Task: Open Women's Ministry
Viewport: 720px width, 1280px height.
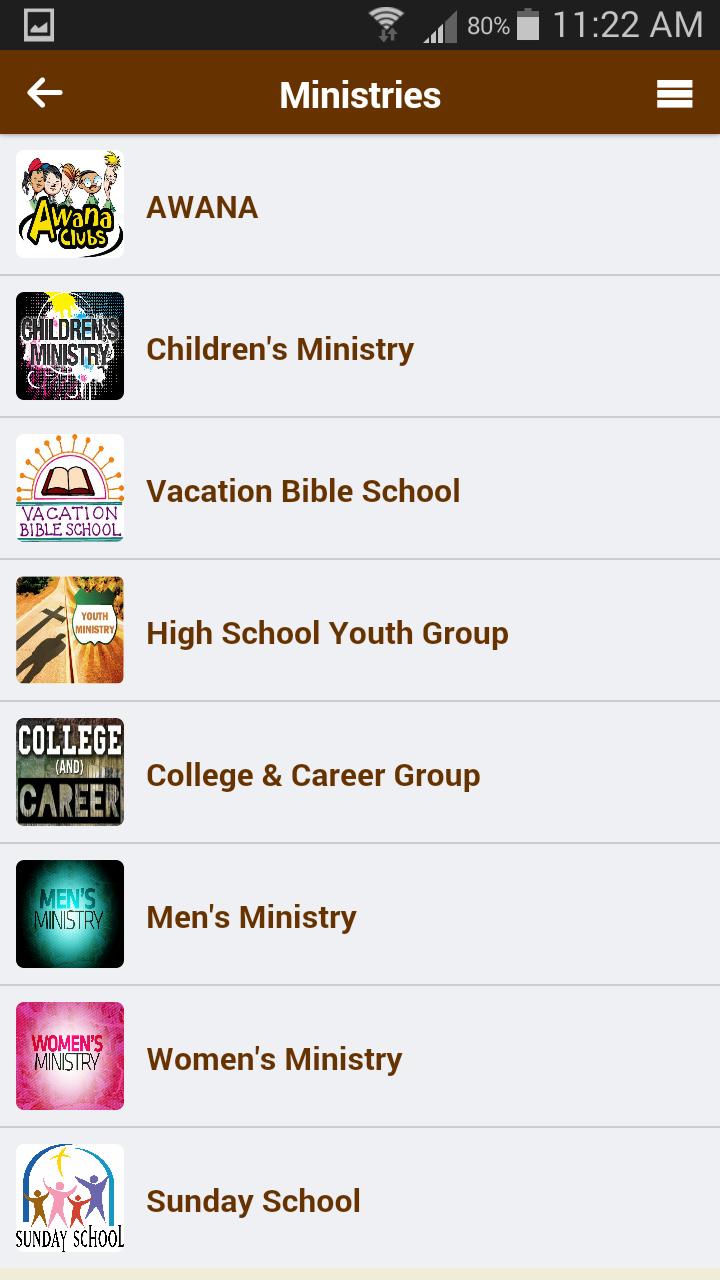Action: (360, 1057)
